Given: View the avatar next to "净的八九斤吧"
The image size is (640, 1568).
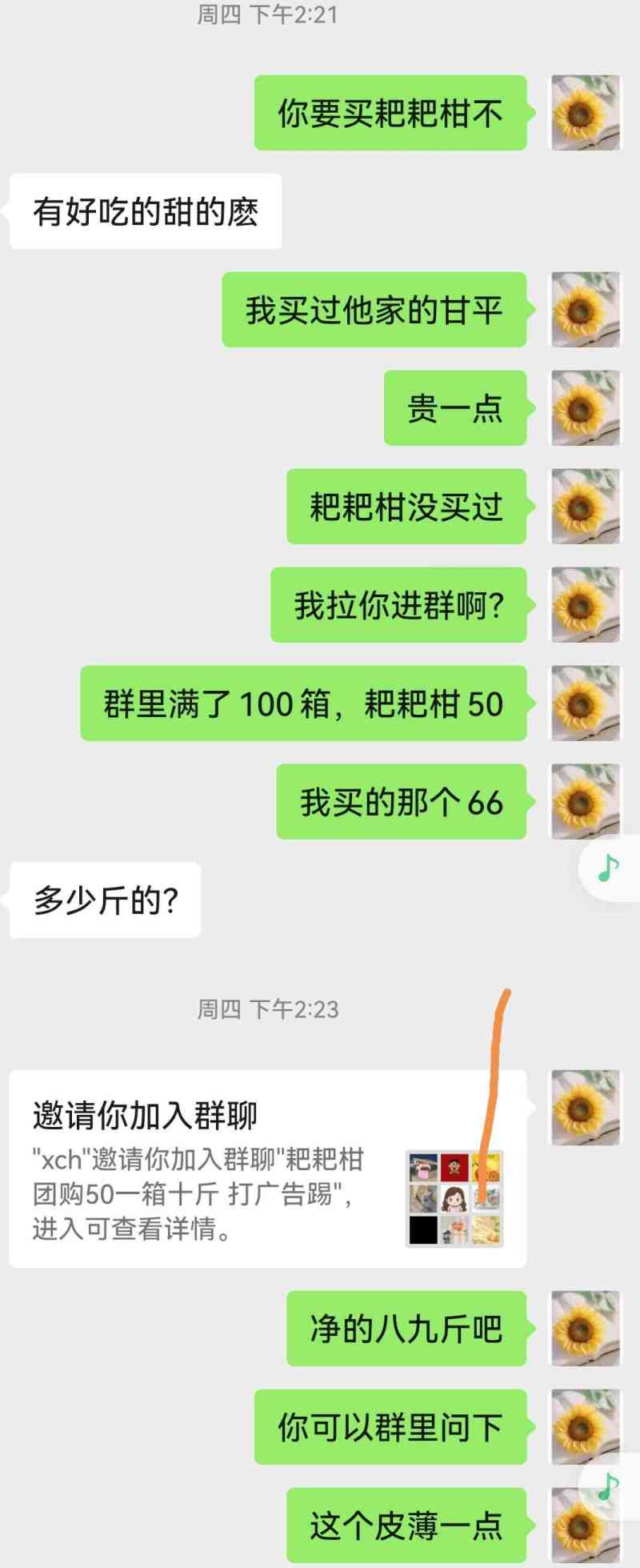Looking at the screenshot, I should (x=585, y=1329).
